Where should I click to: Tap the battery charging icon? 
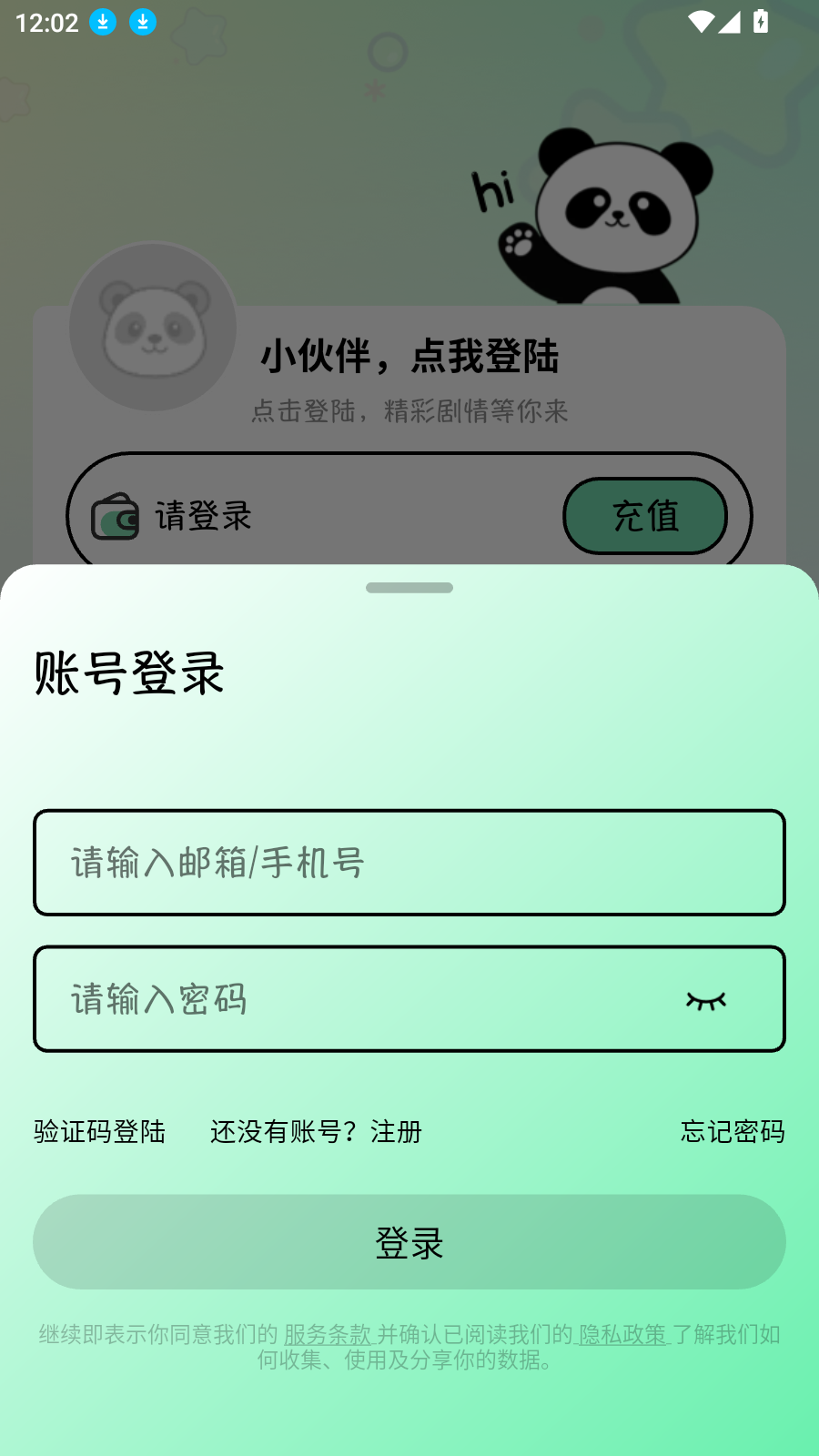point(762,23)
